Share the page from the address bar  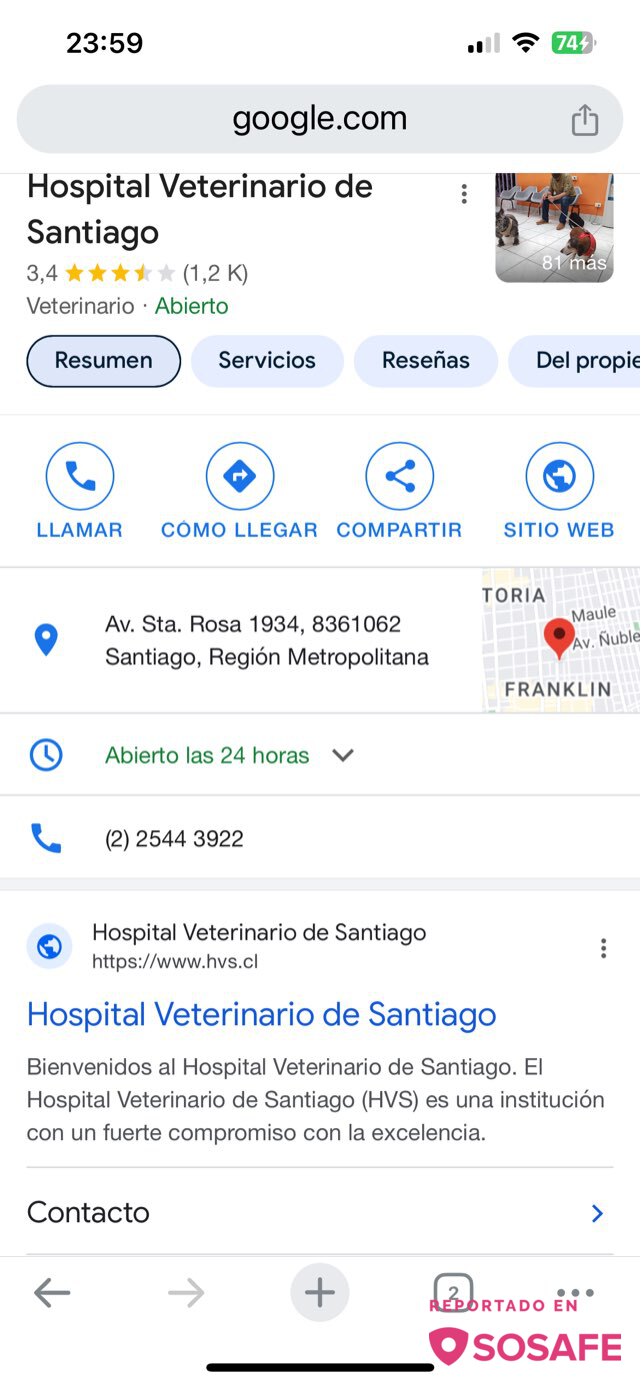(x=585, y=120)
